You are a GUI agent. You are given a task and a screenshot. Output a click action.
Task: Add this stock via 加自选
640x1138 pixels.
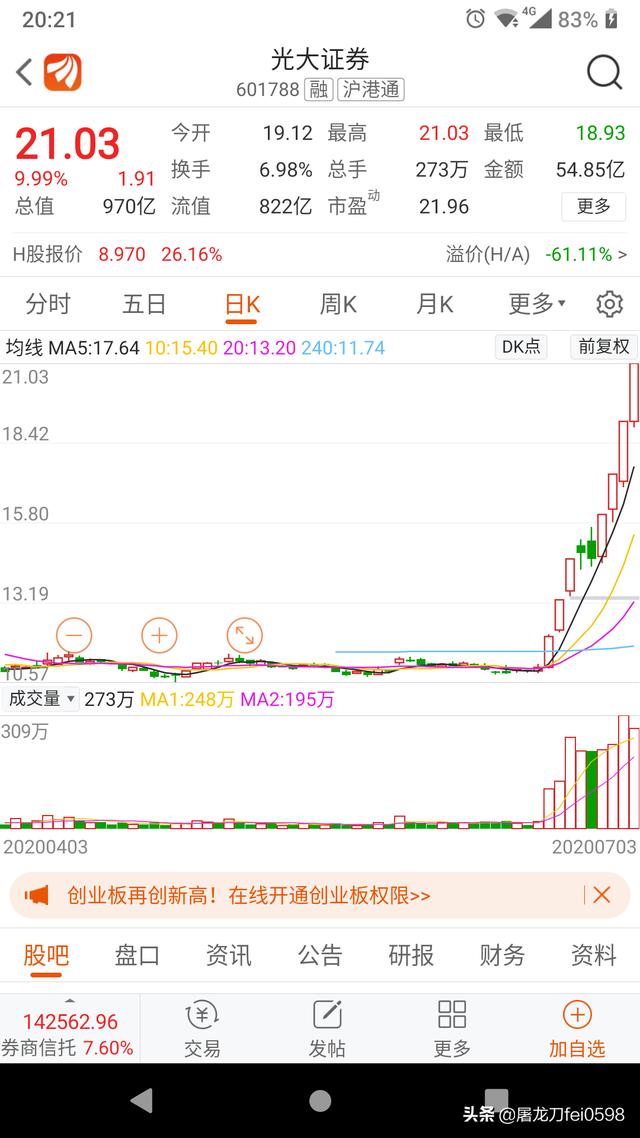(x=577, y=1028)
